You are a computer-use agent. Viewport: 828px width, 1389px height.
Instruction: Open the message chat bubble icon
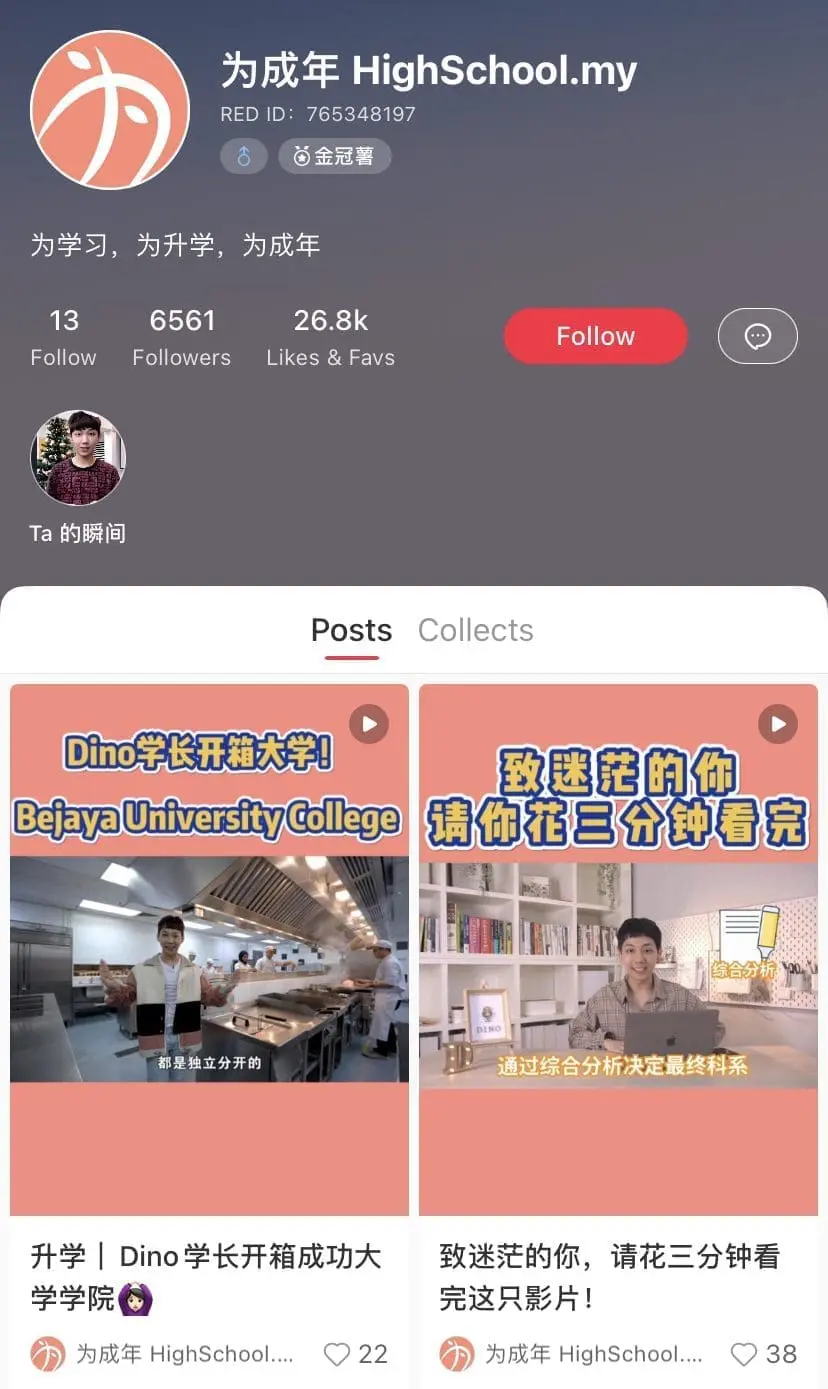point(757,336)
